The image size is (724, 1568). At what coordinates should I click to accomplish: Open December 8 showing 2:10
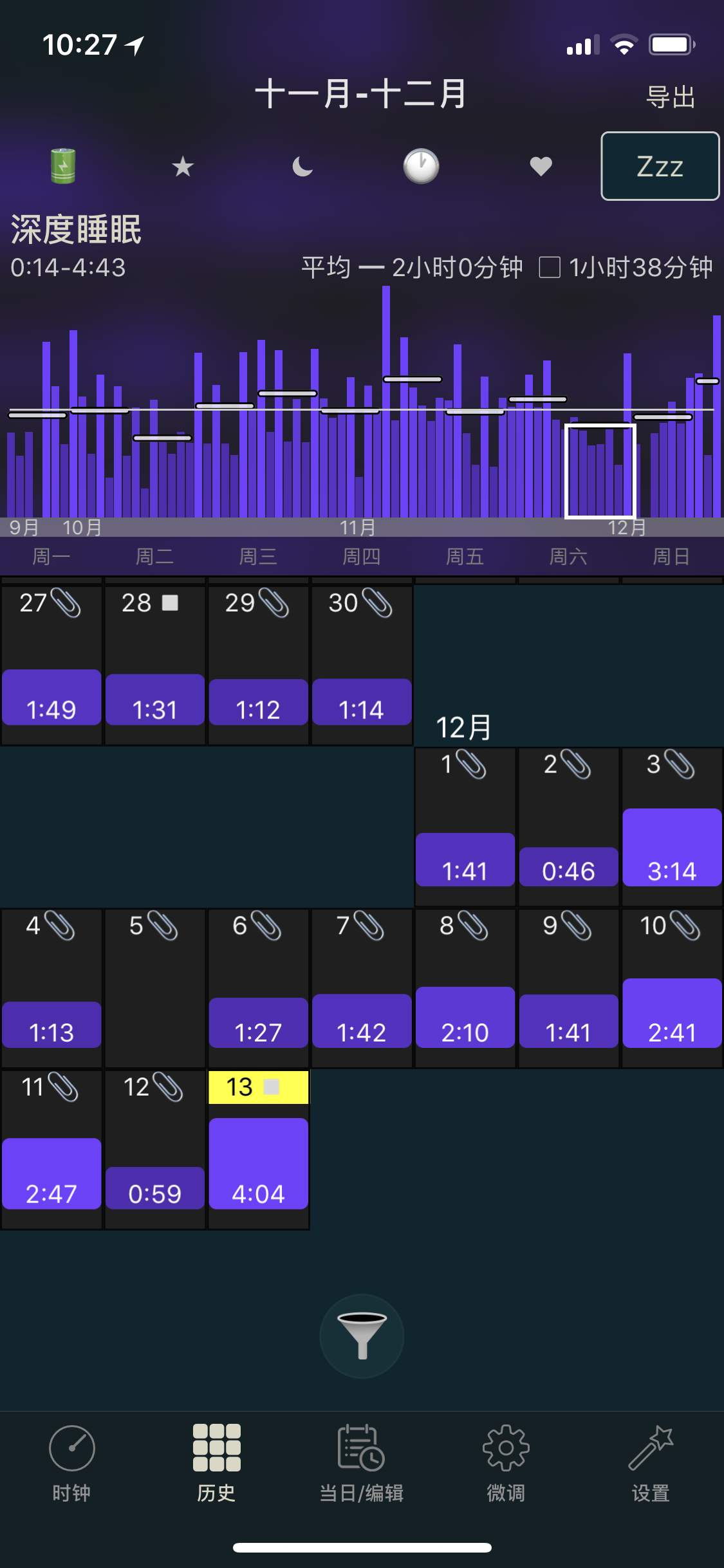(465, 988)
